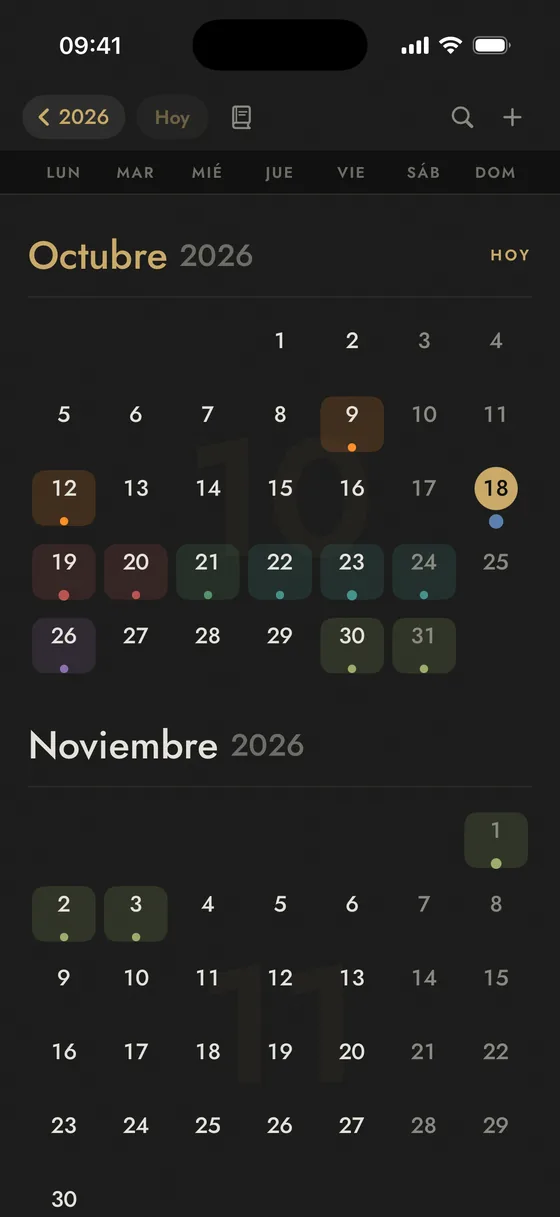Tap the Hoy button in toolbar
Image resolution: width=560 pixels, height=1217 pixels.
click(x=172, y=117)
